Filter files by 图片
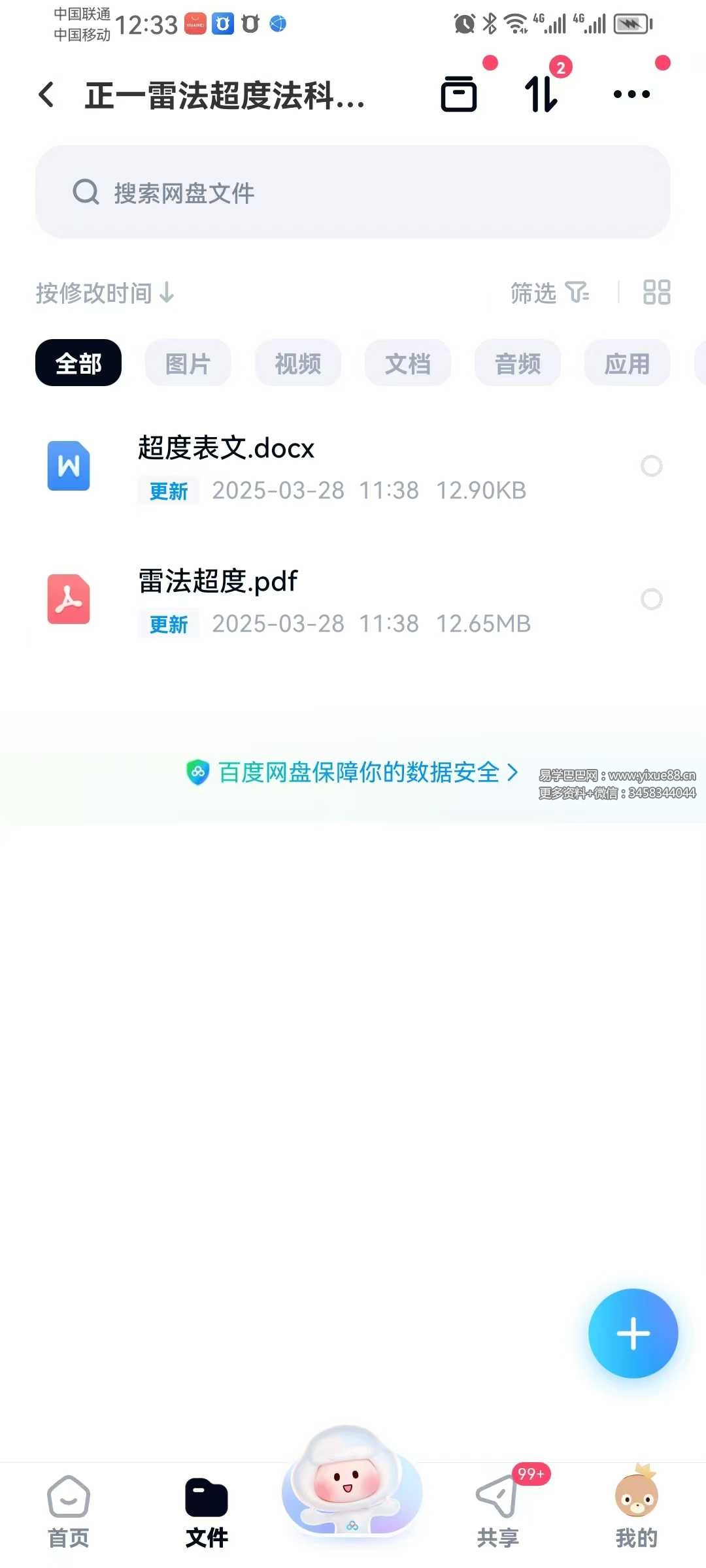Screen dimensions: 706x1568 click(x=188, y=363)
